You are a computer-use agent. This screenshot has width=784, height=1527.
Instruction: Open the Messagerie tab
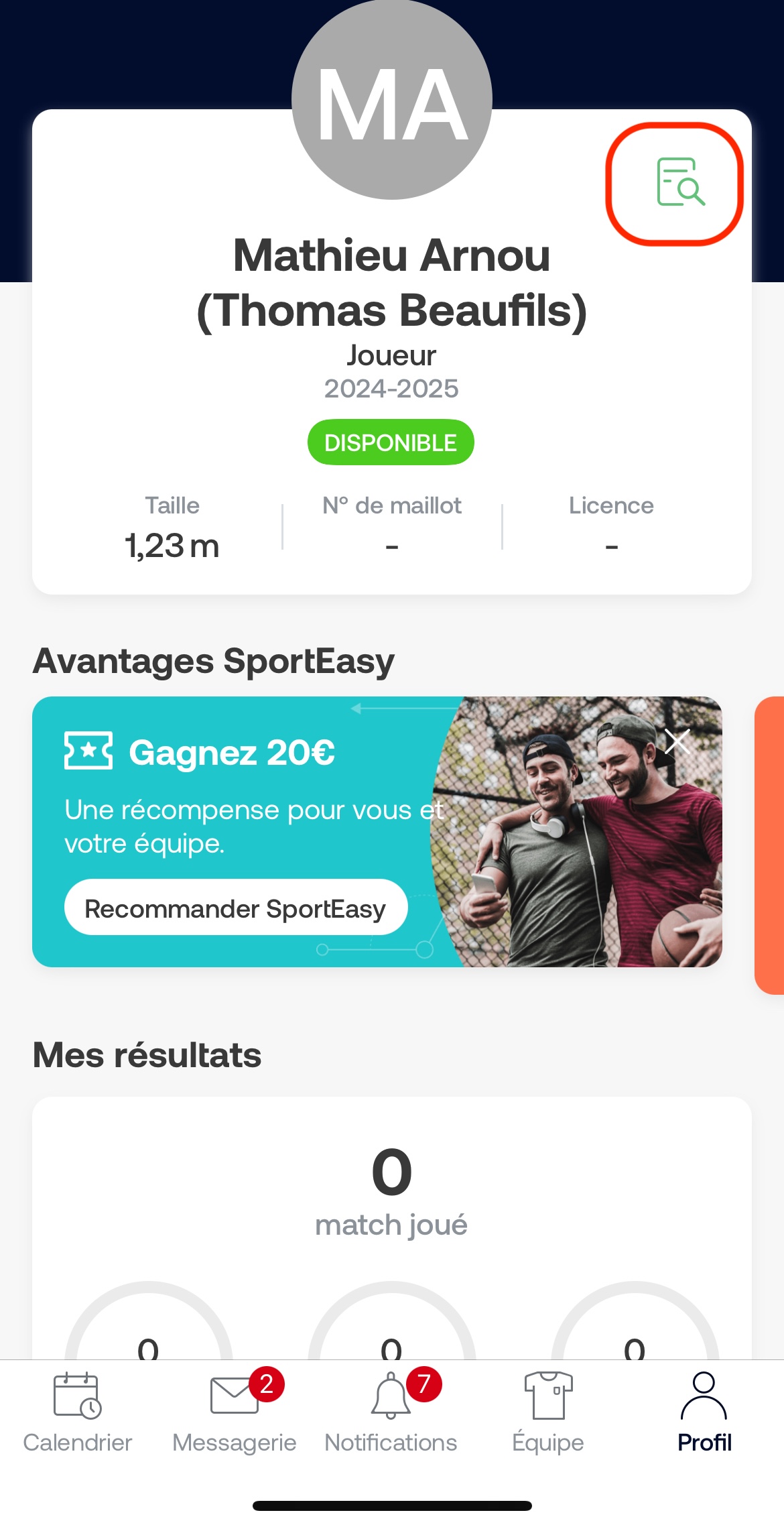coord(235,1412)
